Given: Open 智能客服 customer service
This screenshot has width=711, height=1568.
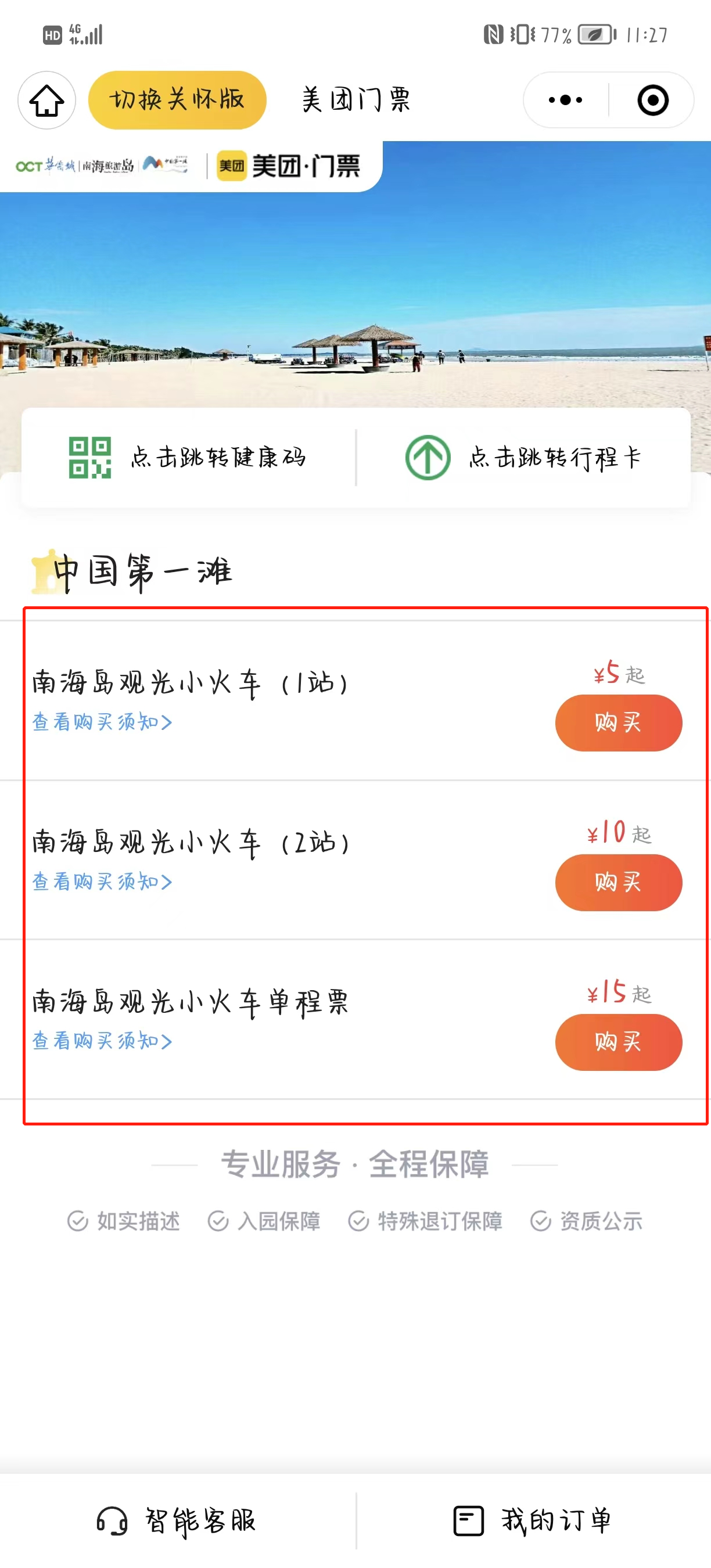Looking at the screenshot, I should [177, 1520].
